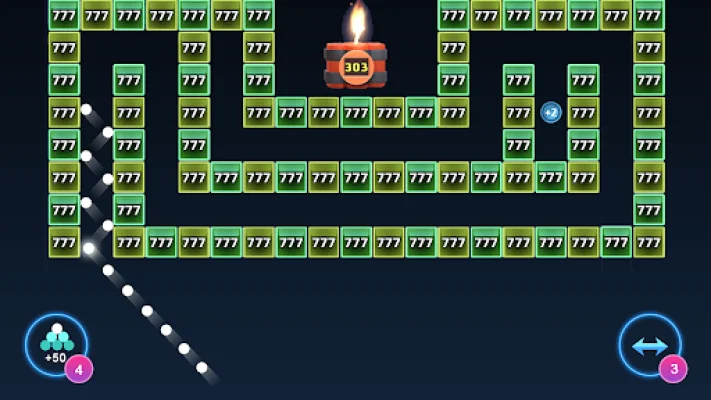This screenshot has width=711, height=400.
Task: Use the +50 extra balls power-up
Action: point(56,345)
